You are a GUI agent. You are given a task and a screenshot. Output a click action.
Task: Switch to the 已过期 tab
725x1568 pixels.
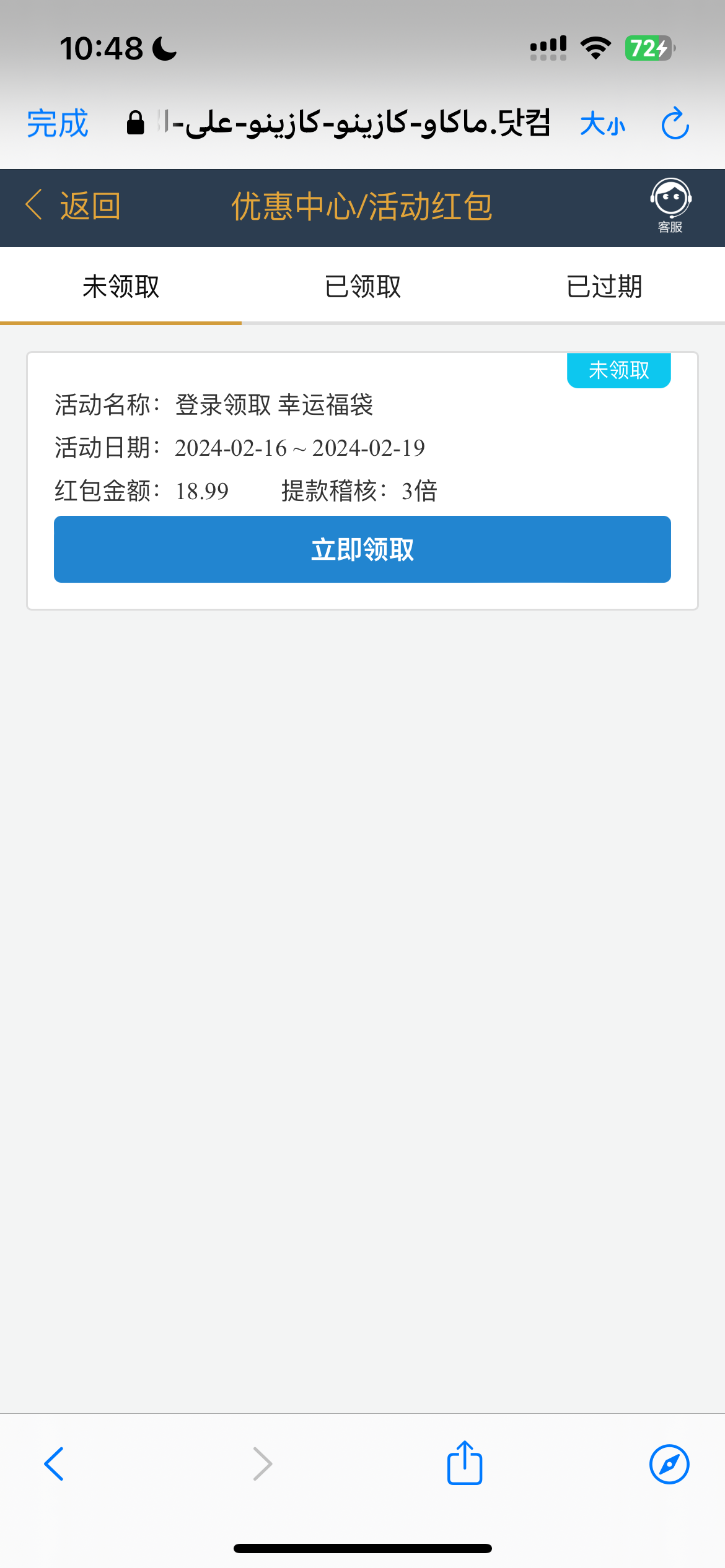604,287
